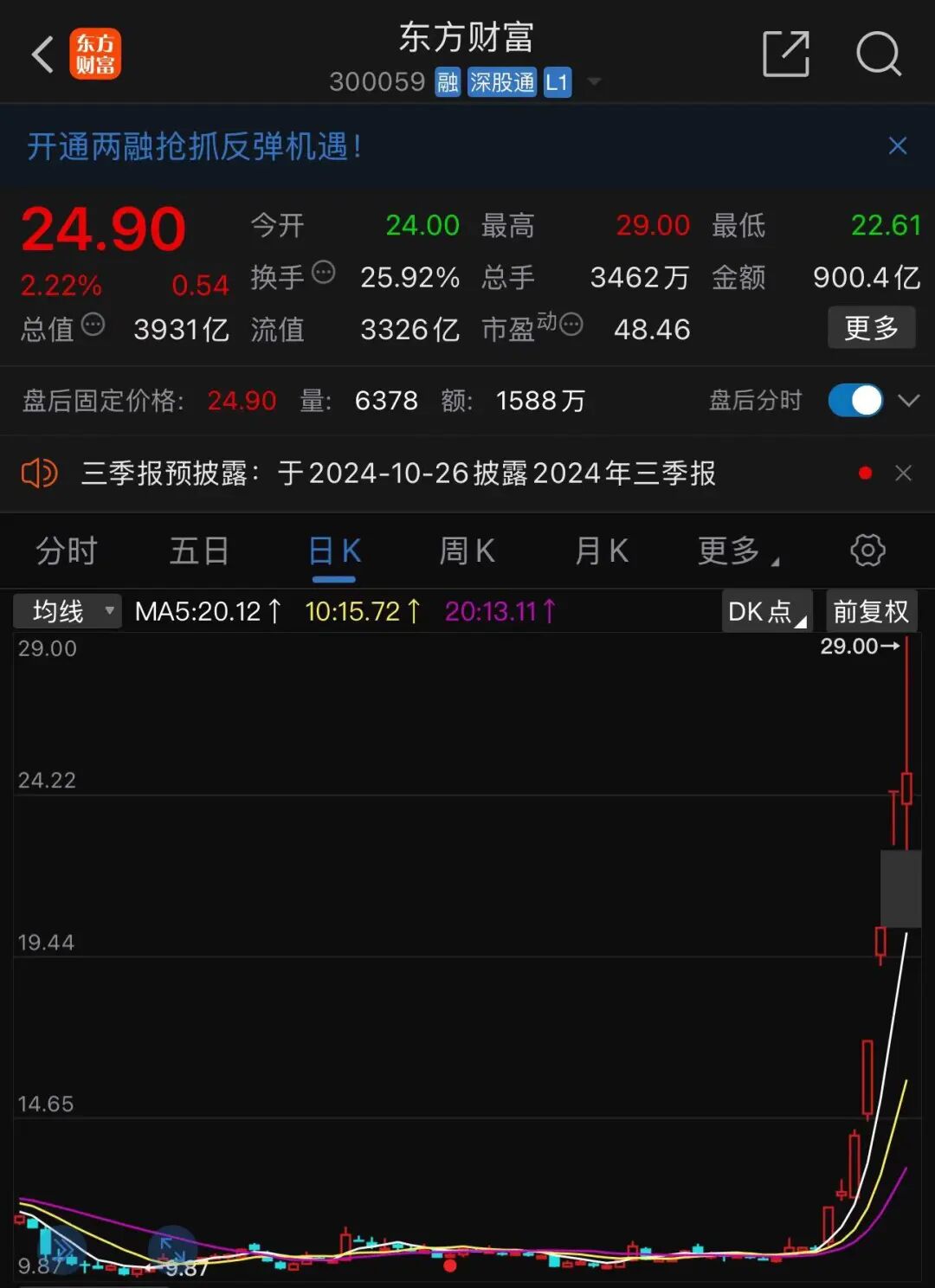Open the 开通两融抢抓反弹机遇 promotion
Image resolution: width=935 pixels, height=1288 pixels.
coord(195,146)
